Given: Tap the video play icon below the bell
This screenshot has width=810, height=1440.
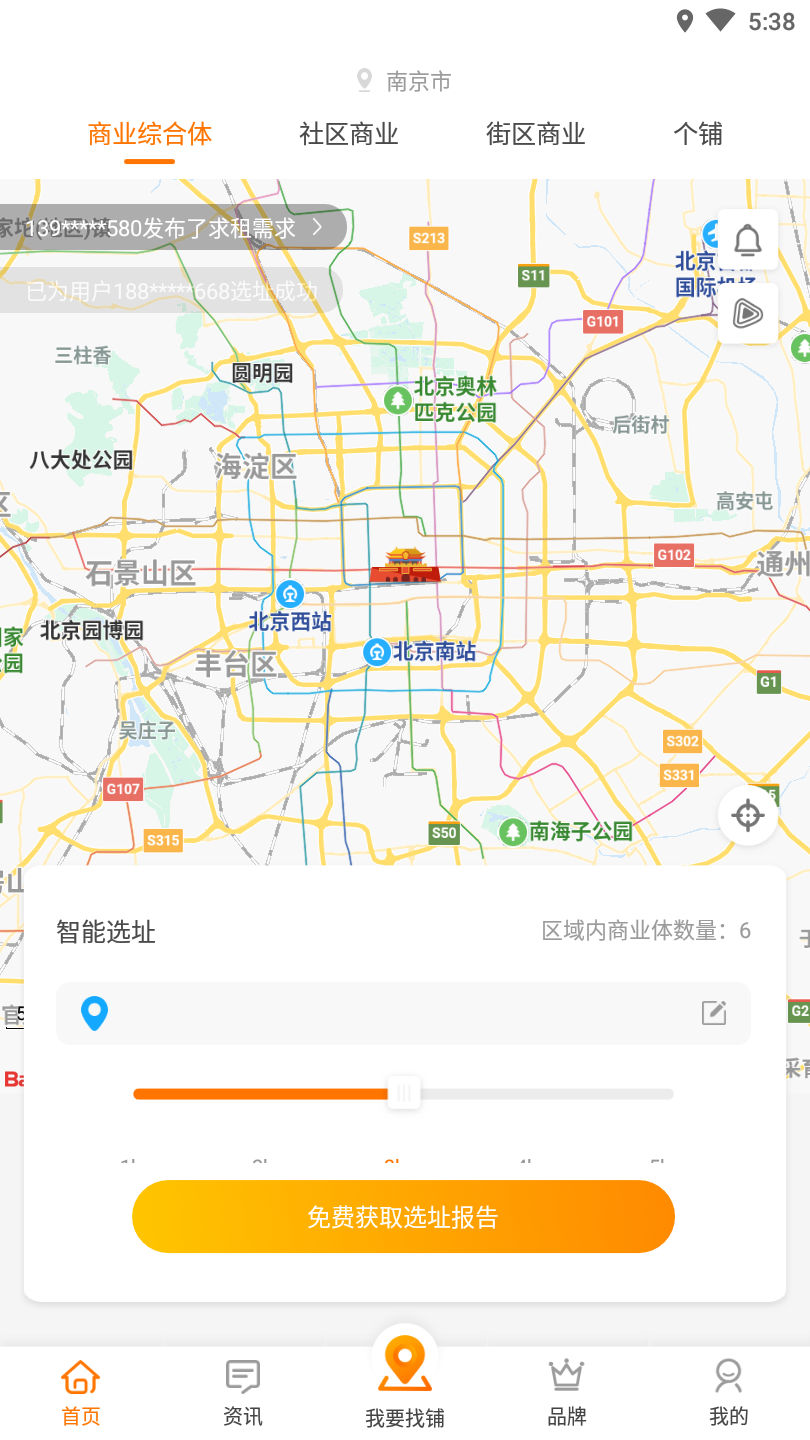Looking at the screenshot, I should tap(748, 312).
